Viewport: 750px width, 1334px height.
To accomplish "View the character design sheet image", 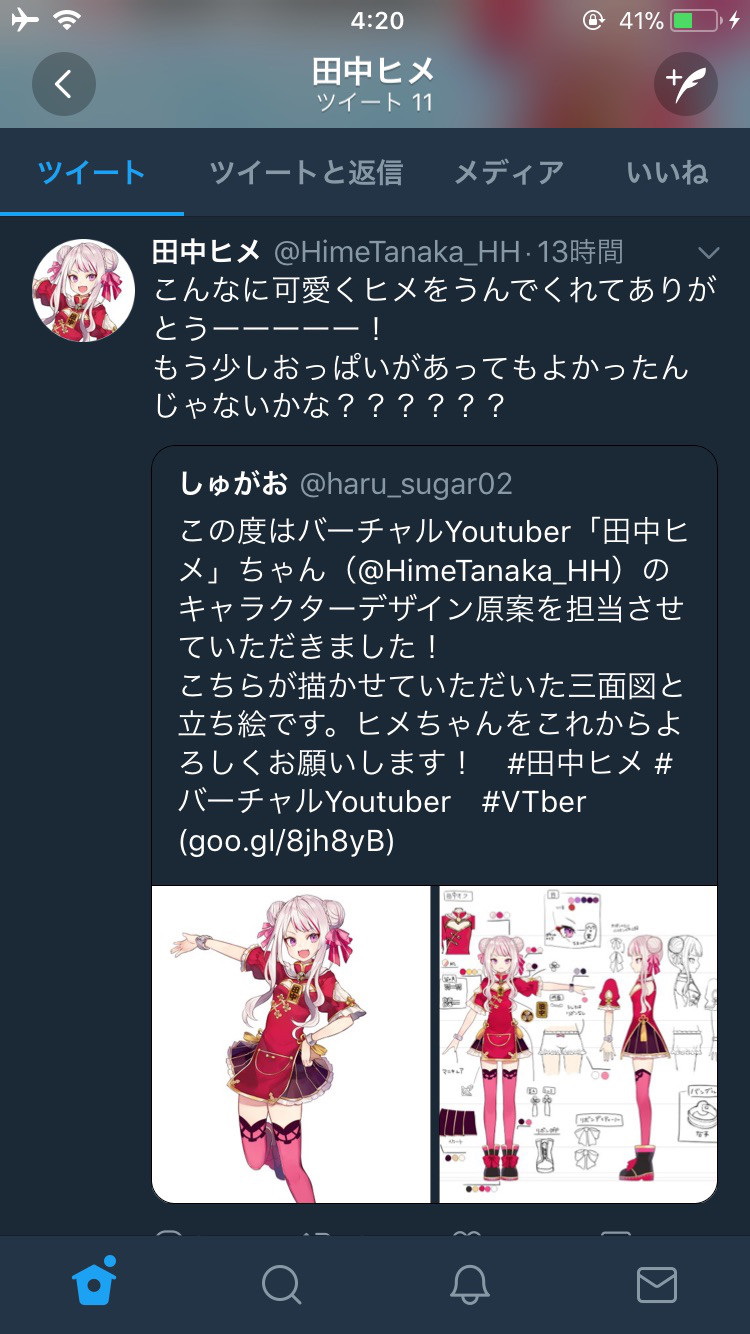I will click(578, 1043).
